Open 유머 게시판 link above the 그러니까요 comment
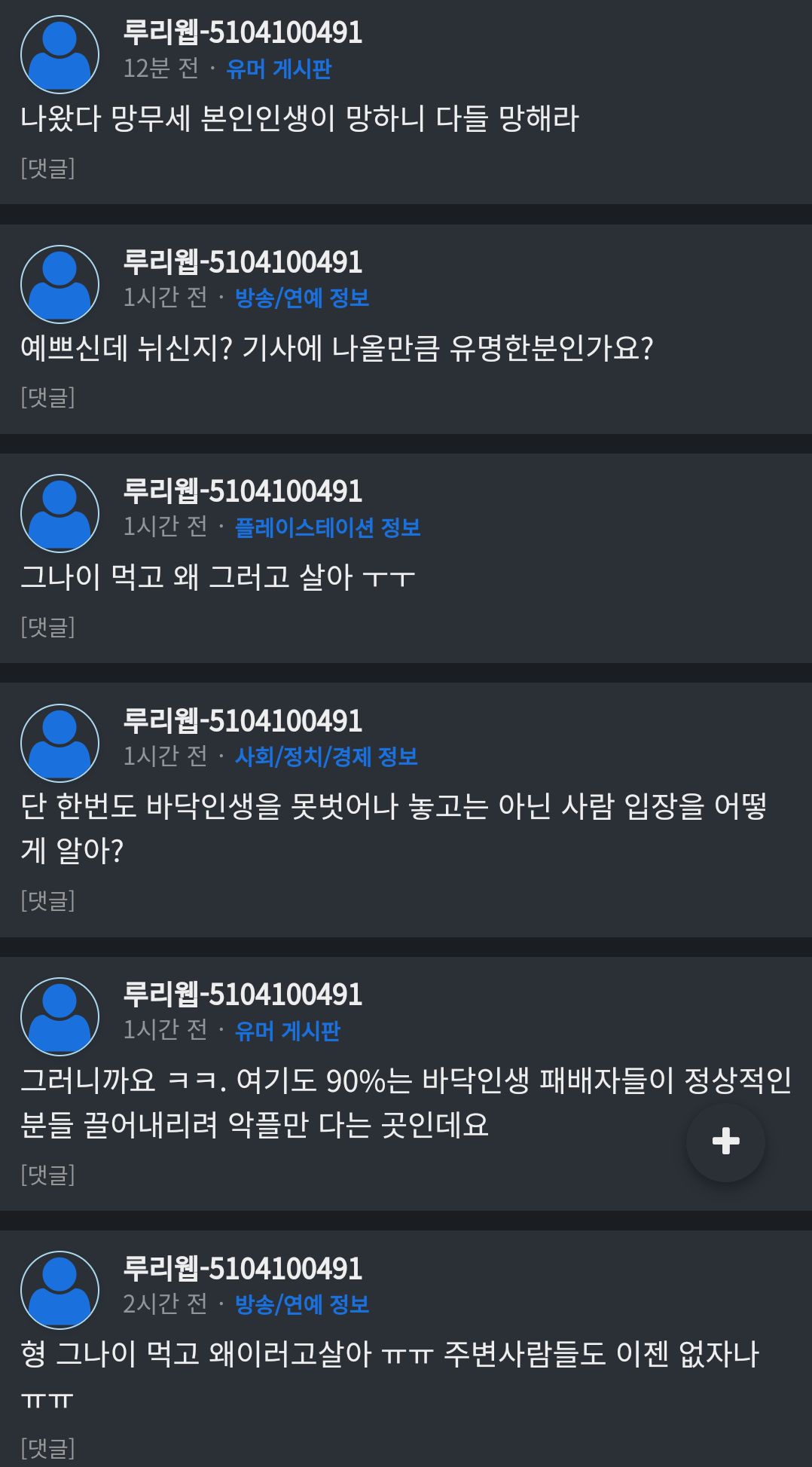This screenshot has width=812, height=1467. (x=288, y=1031)
